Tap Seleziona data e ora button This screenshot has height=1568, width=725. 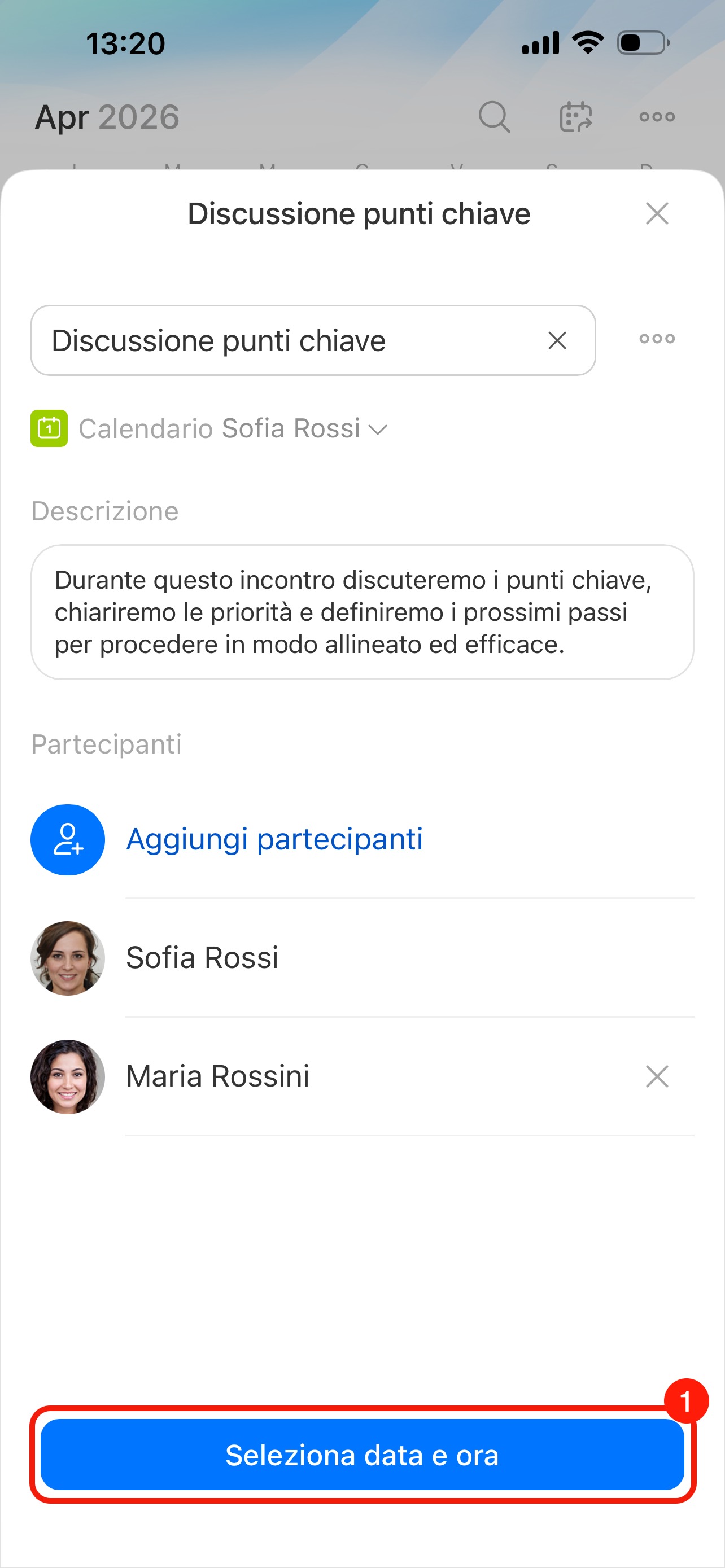pyautogui.click(x=362, y=1454)
